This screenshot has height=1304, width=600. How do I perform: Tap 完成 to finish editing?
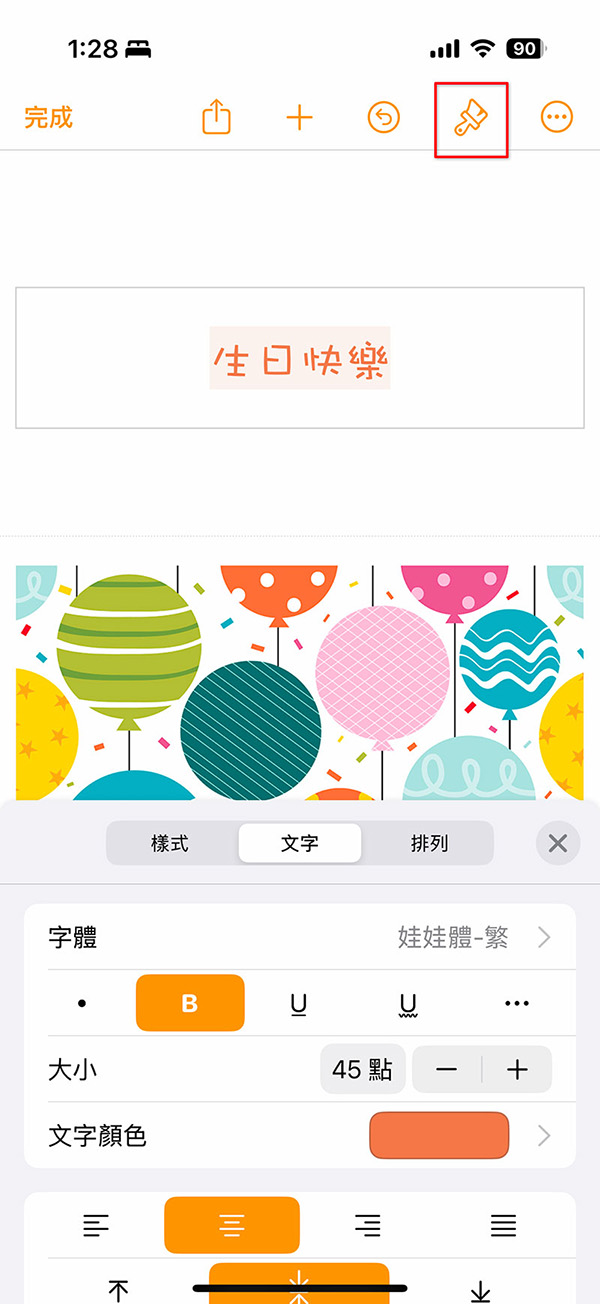[x=49, y=118]
